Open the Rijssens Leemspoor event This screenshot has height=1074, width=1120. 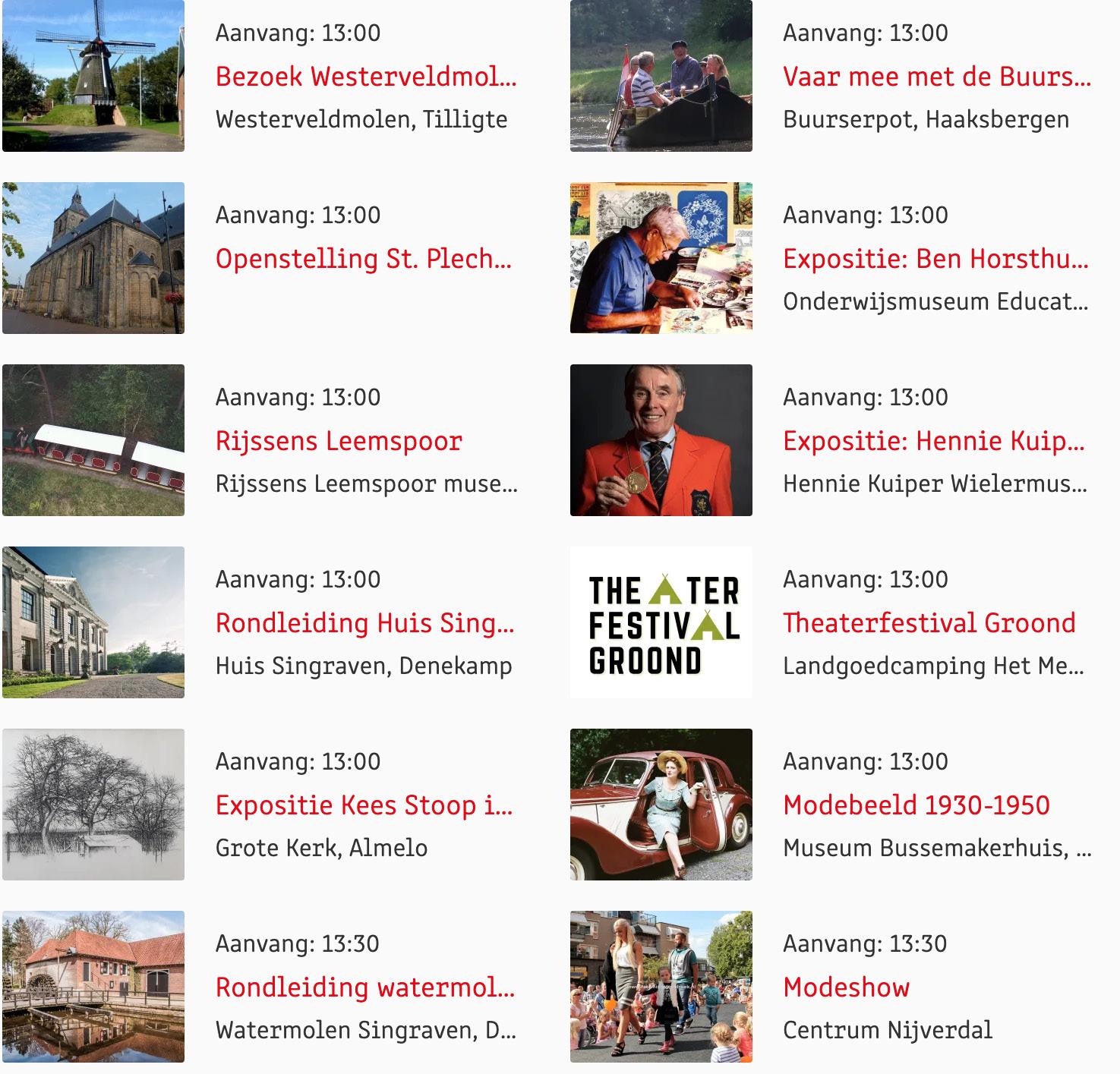339,441
